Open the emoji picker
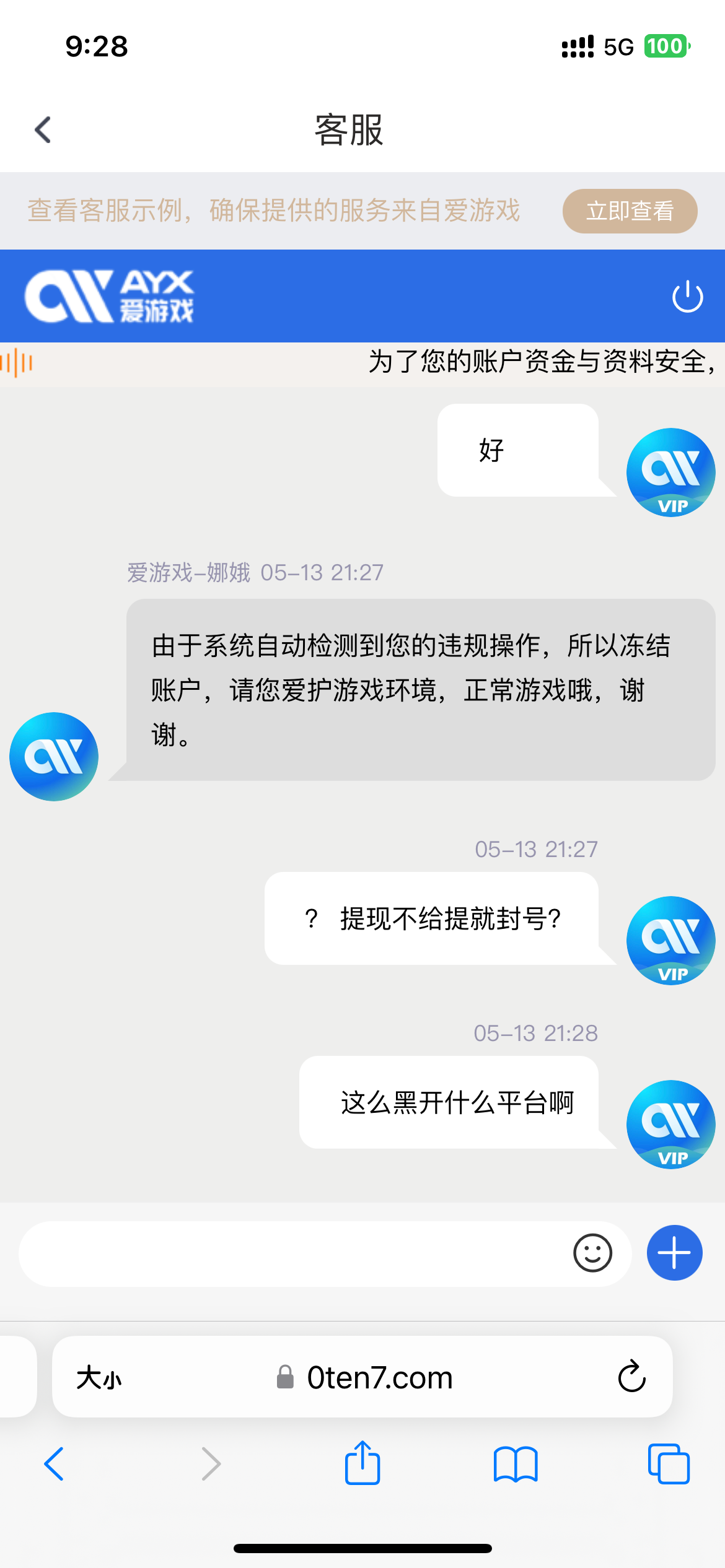Image resolution: width=725 pixels, height=1568 pixels. coord(592,1253)
